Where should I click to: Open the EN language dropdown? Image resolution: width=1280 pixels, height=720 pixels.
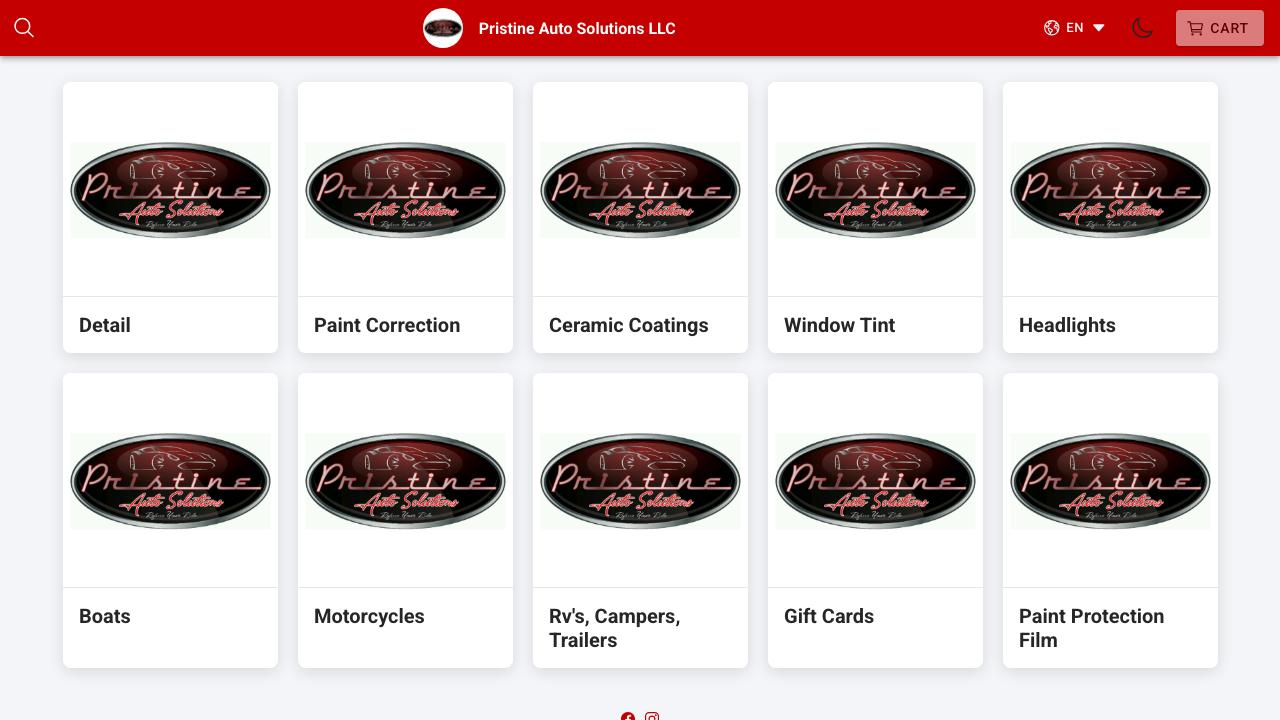click(1074, 28)
